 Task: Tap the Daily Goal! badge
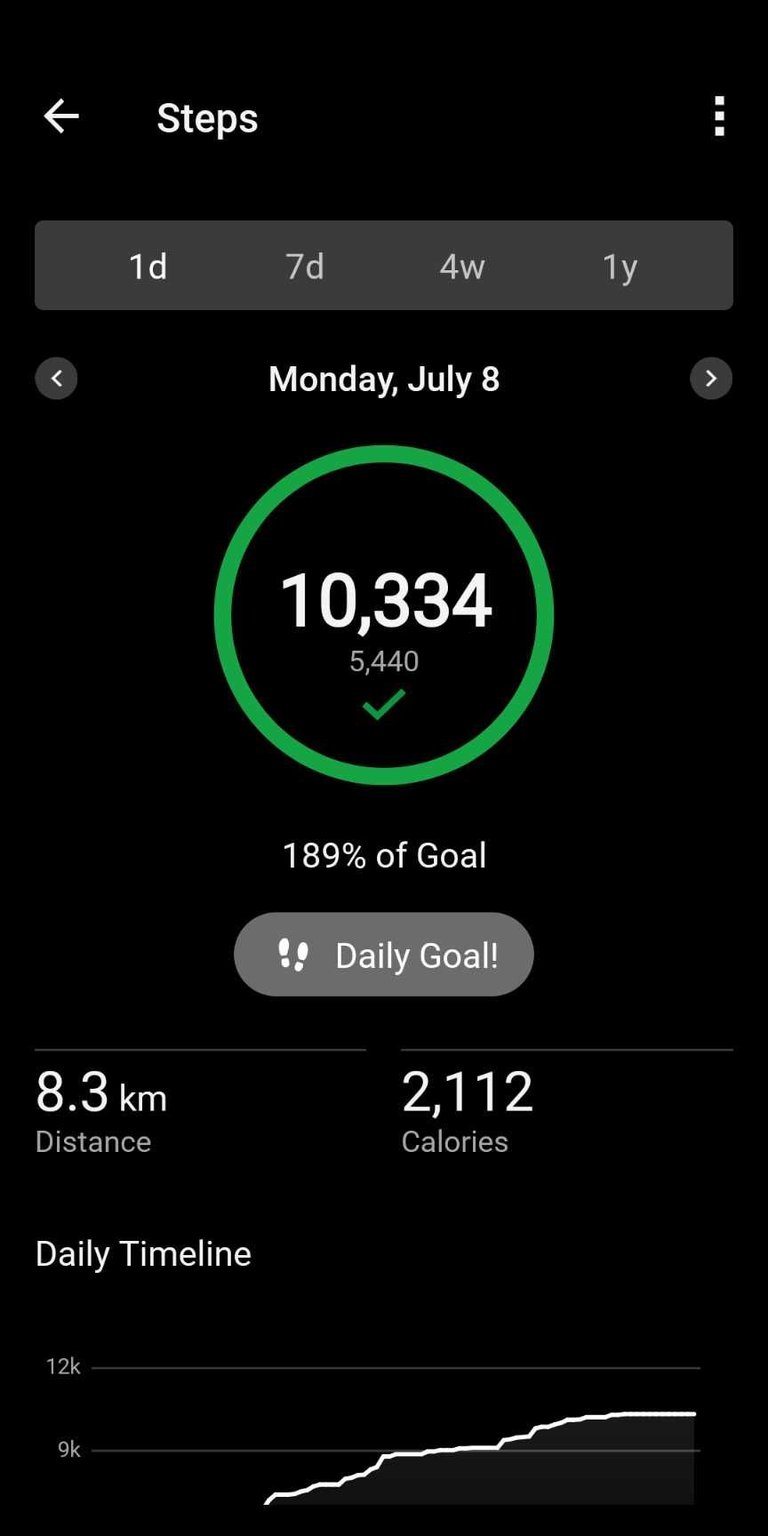coord(384,954)
